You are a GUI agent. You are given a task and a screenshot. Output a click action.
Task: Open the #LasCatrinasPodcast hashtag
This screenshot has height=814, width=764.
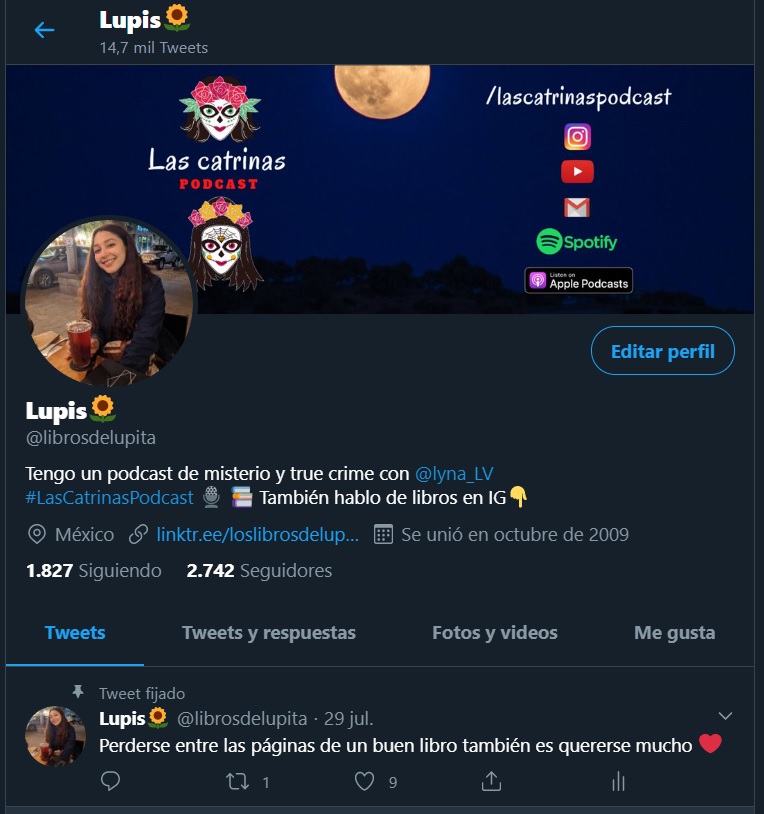coord(109,497)
